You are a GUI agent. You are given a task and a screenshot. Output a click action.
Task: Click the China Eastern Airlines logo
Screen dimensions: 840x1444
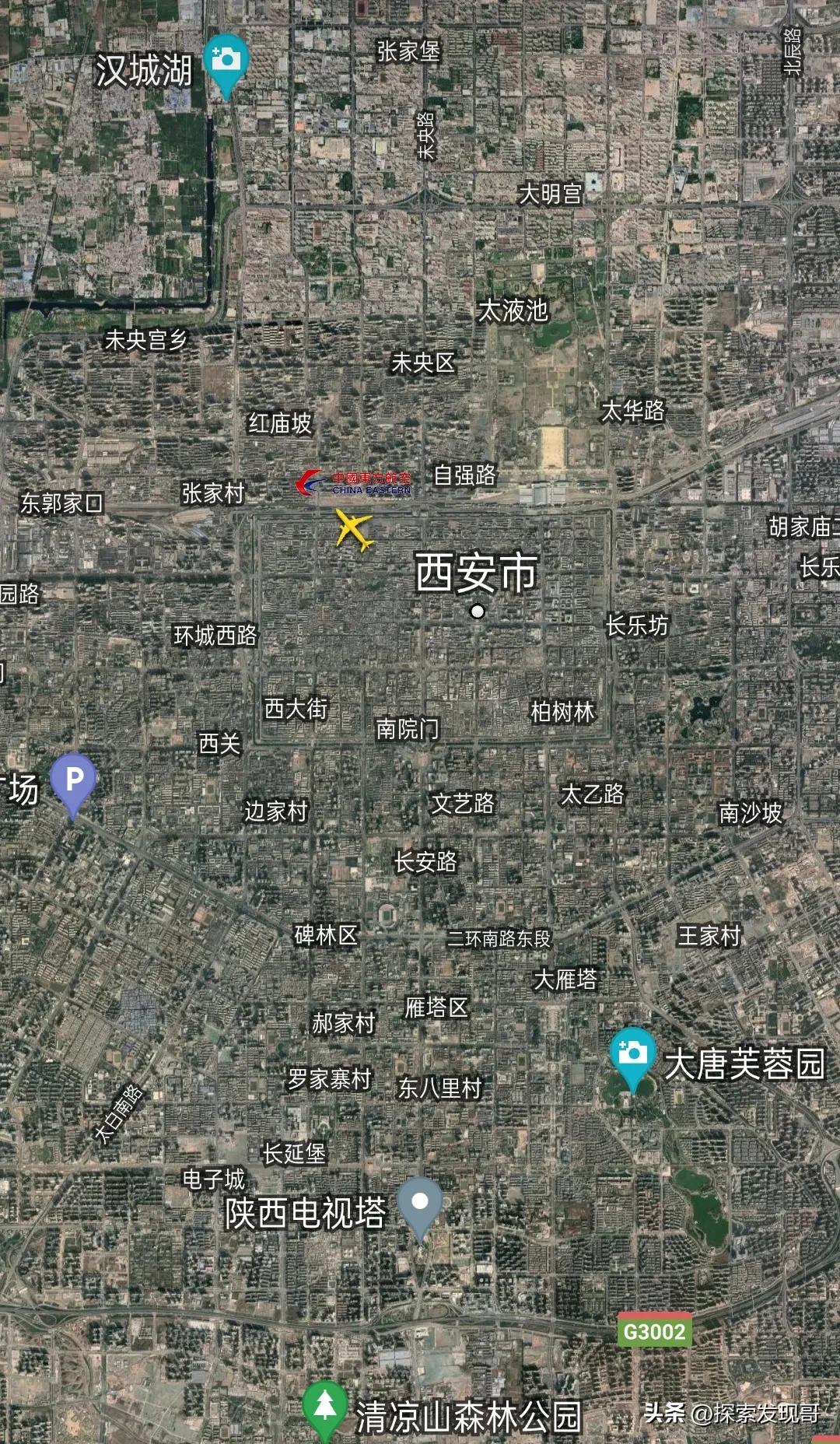point(359,481)
